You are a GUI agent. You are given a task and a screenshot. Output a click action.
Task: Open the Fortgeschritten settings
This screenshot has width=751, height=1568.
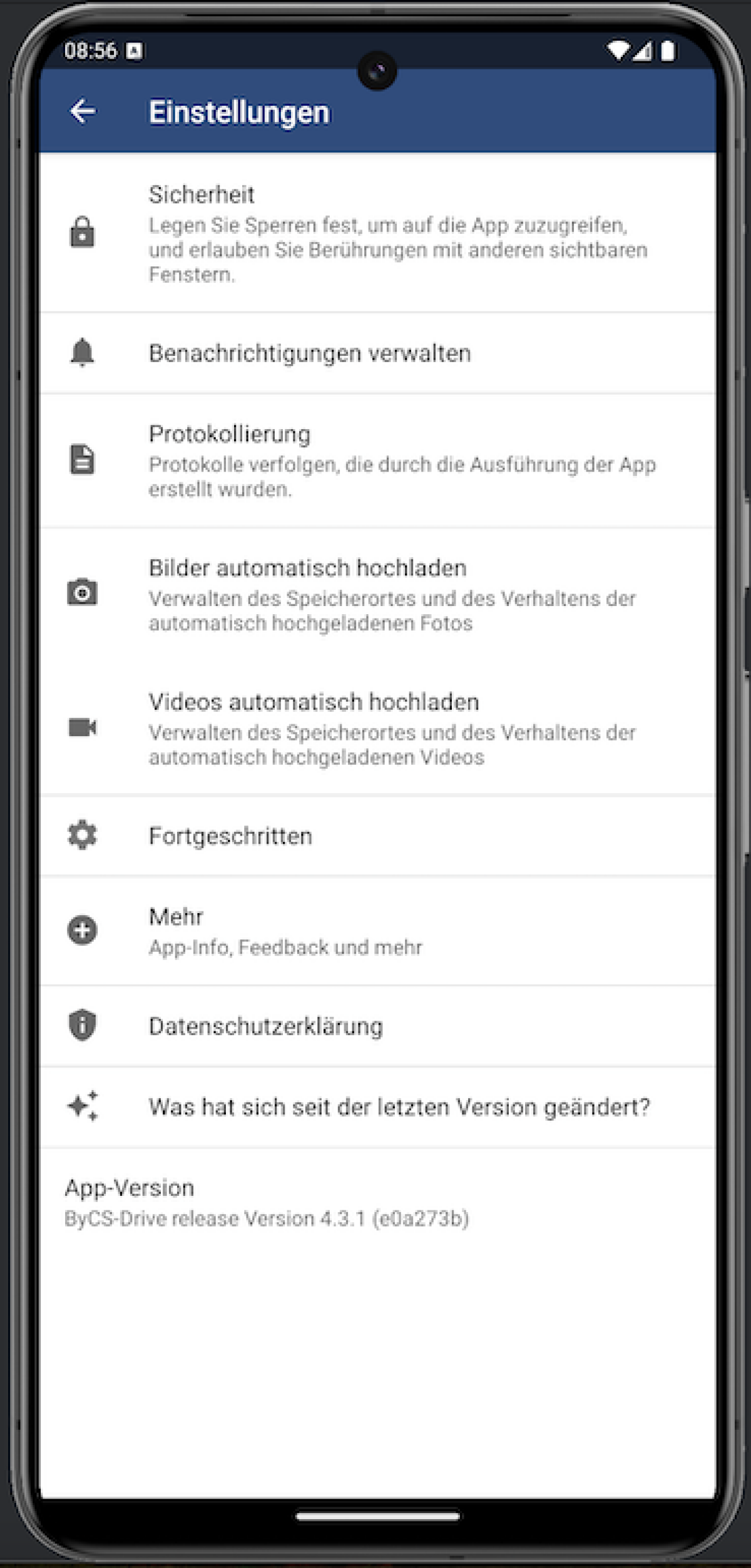pos(375,836)
